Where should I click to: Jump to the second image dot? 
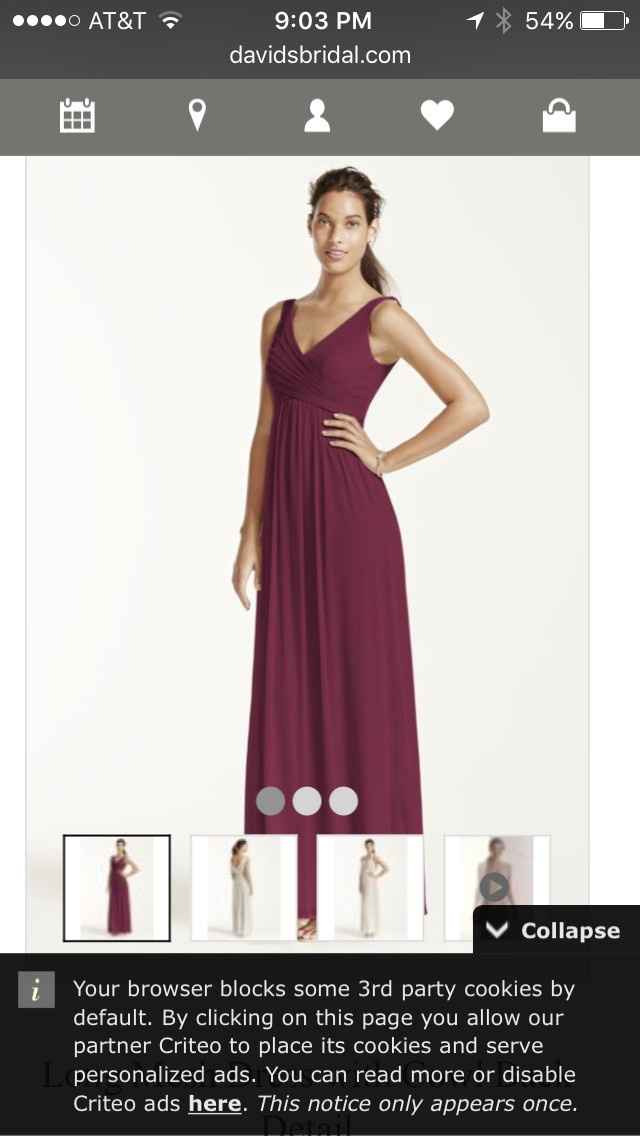click(307, 801)
